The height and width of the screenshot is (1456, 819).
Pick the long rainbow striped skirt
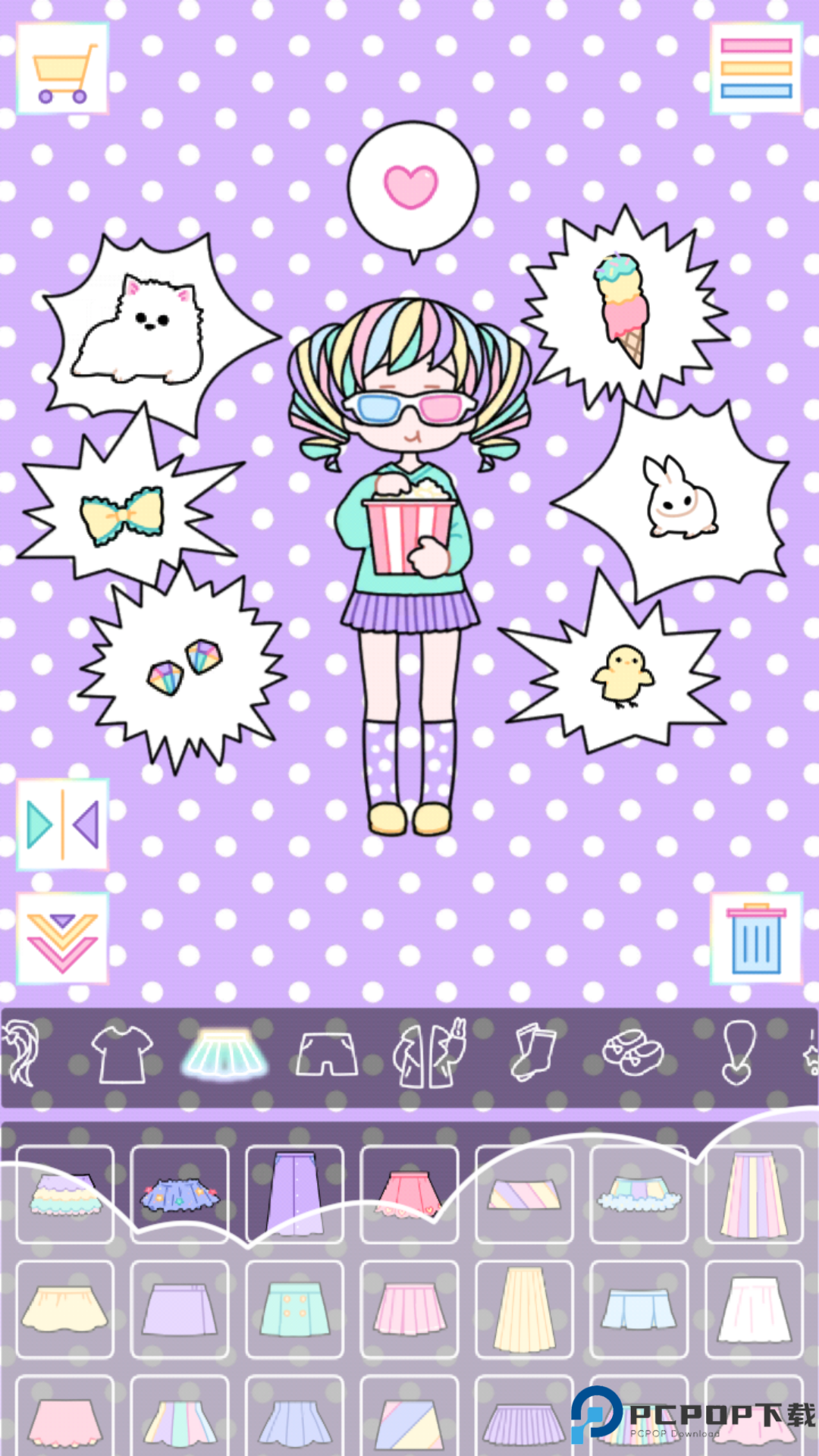click(x=754, y=1194)
